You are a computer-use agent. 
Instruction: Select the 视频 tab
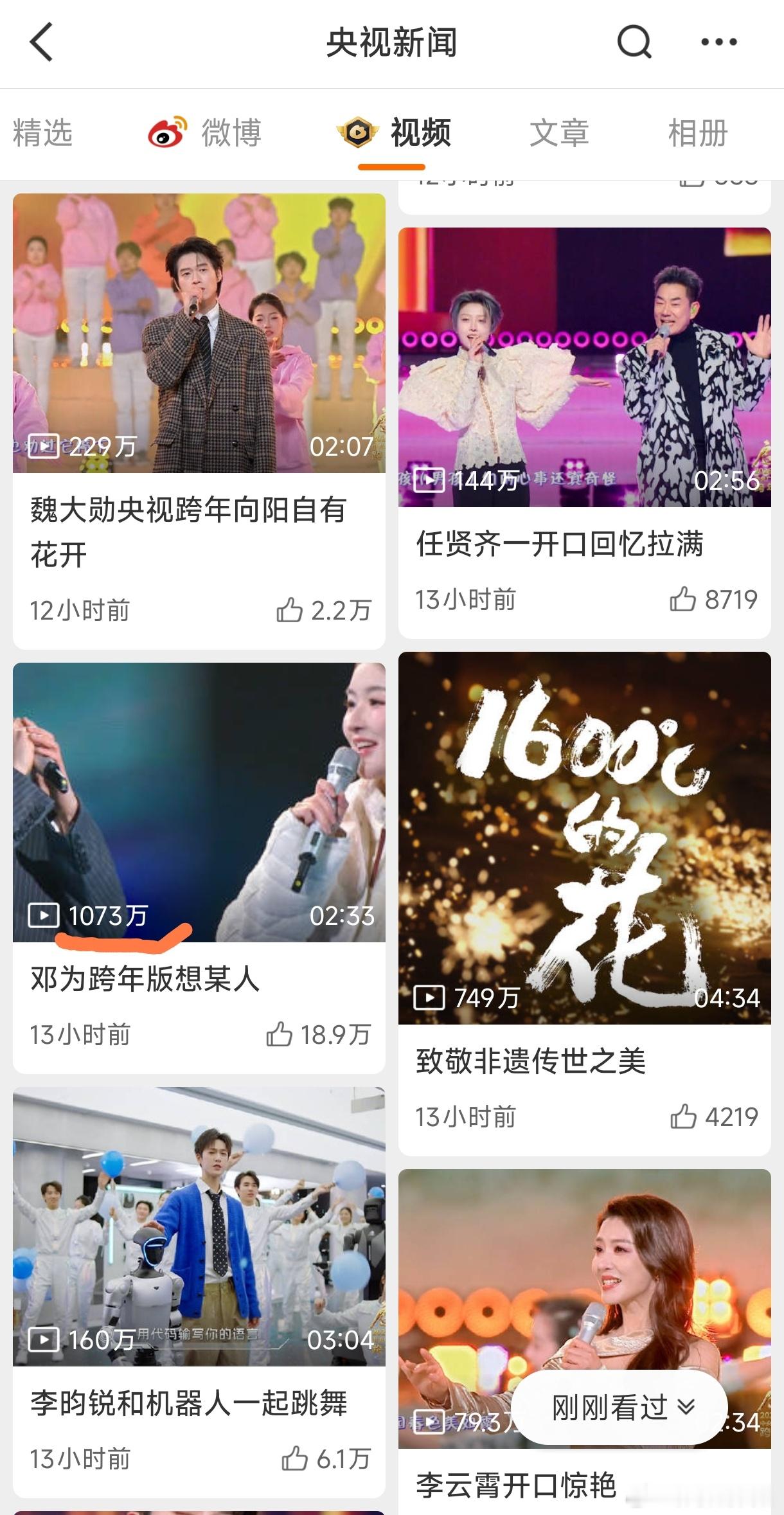tap(393, 133)
